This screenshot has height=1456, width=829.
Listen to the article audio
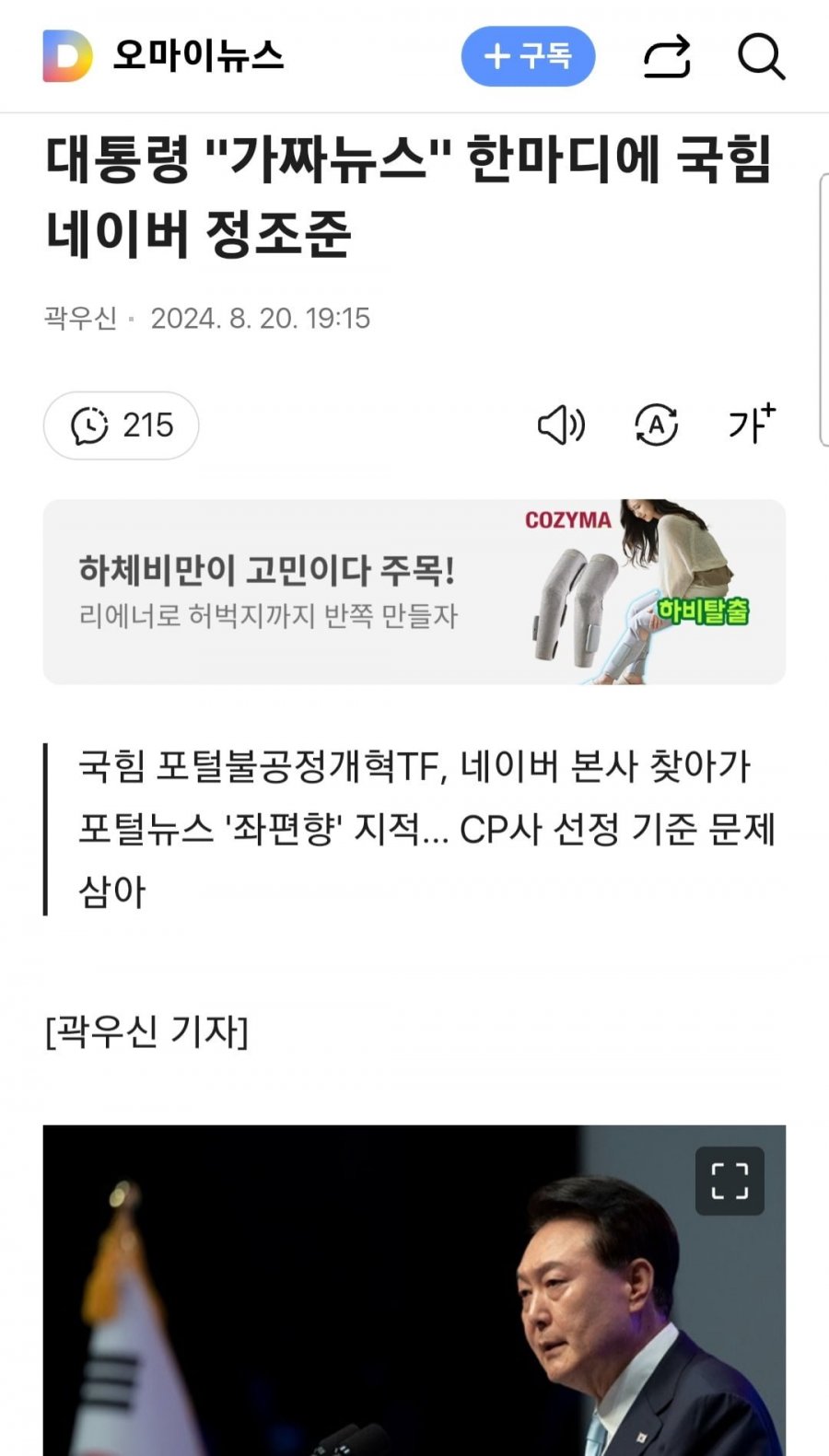coord(561,425)
